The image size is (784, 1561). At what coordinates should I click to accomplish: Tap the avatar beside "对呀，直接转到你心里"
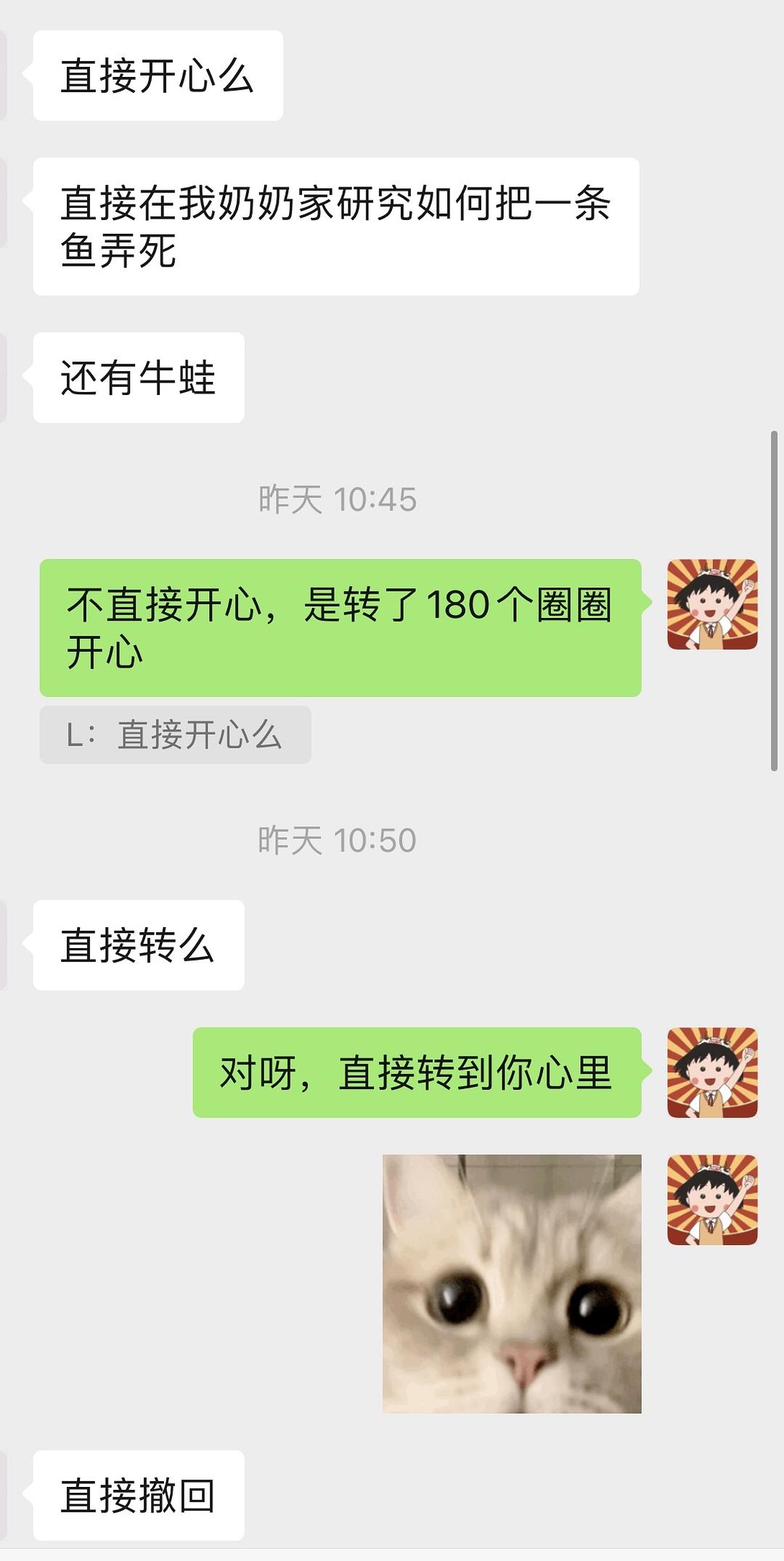click(712, 1072)
